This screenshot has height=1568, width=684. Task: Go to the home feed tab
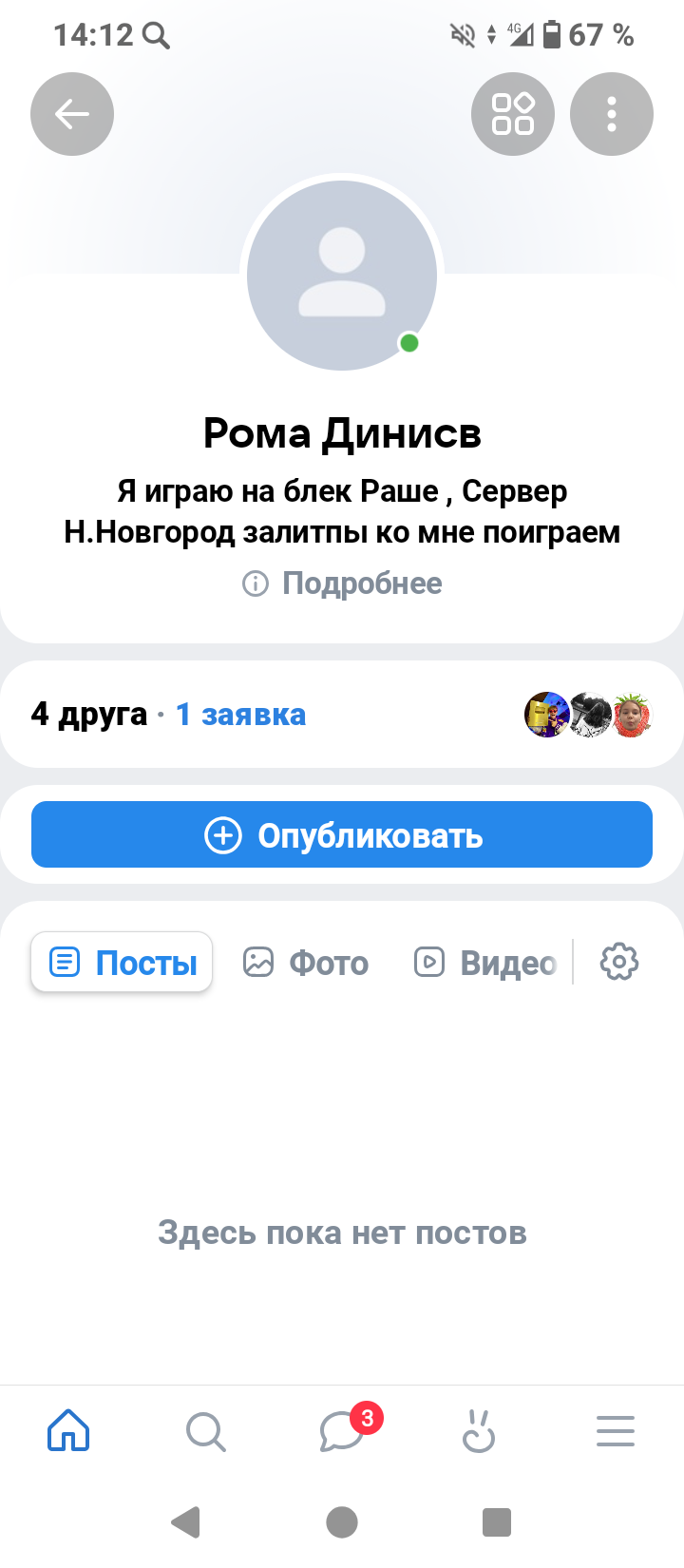(x=68, y=1430)
